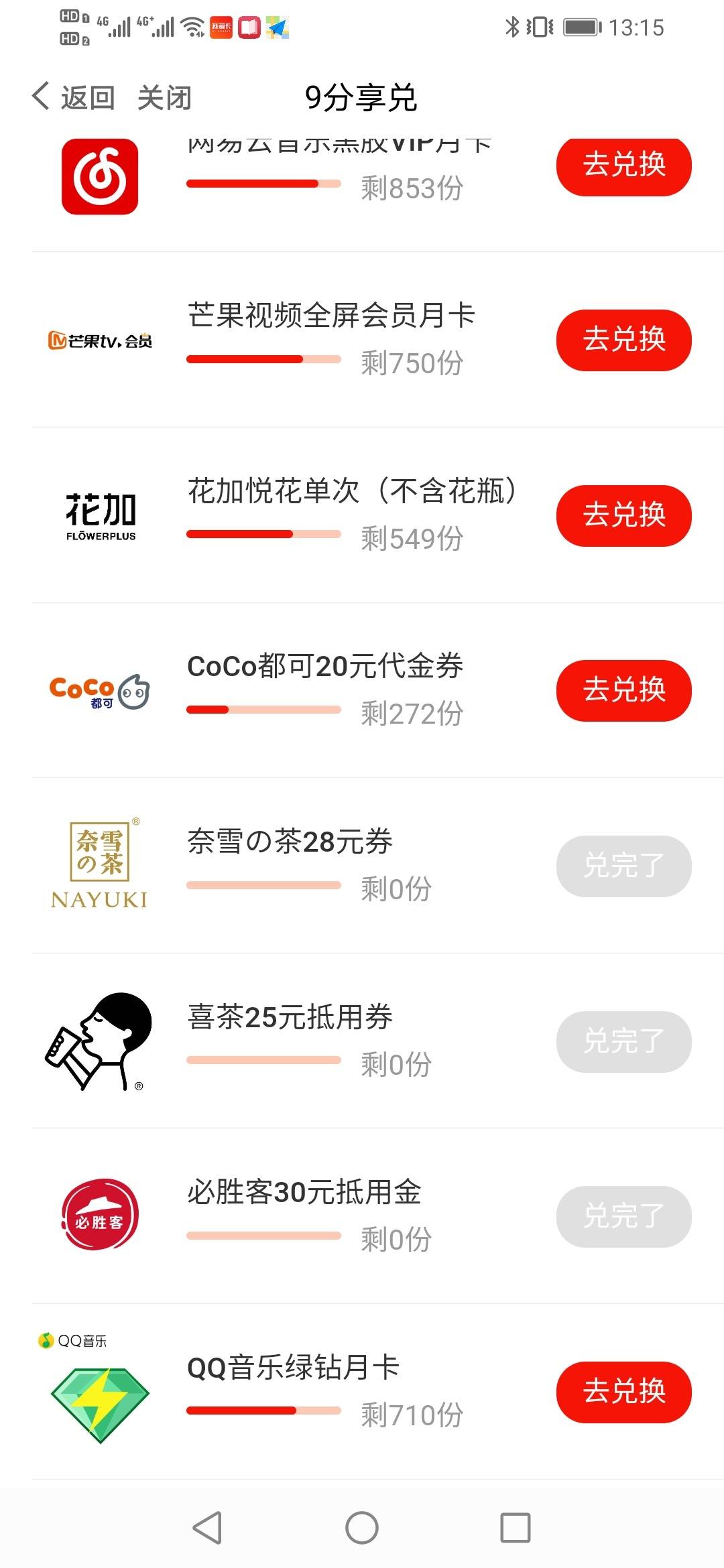Screen dimensions: 724x1568
Task: Close the page with 关闭
Action: tap(164, 98)
